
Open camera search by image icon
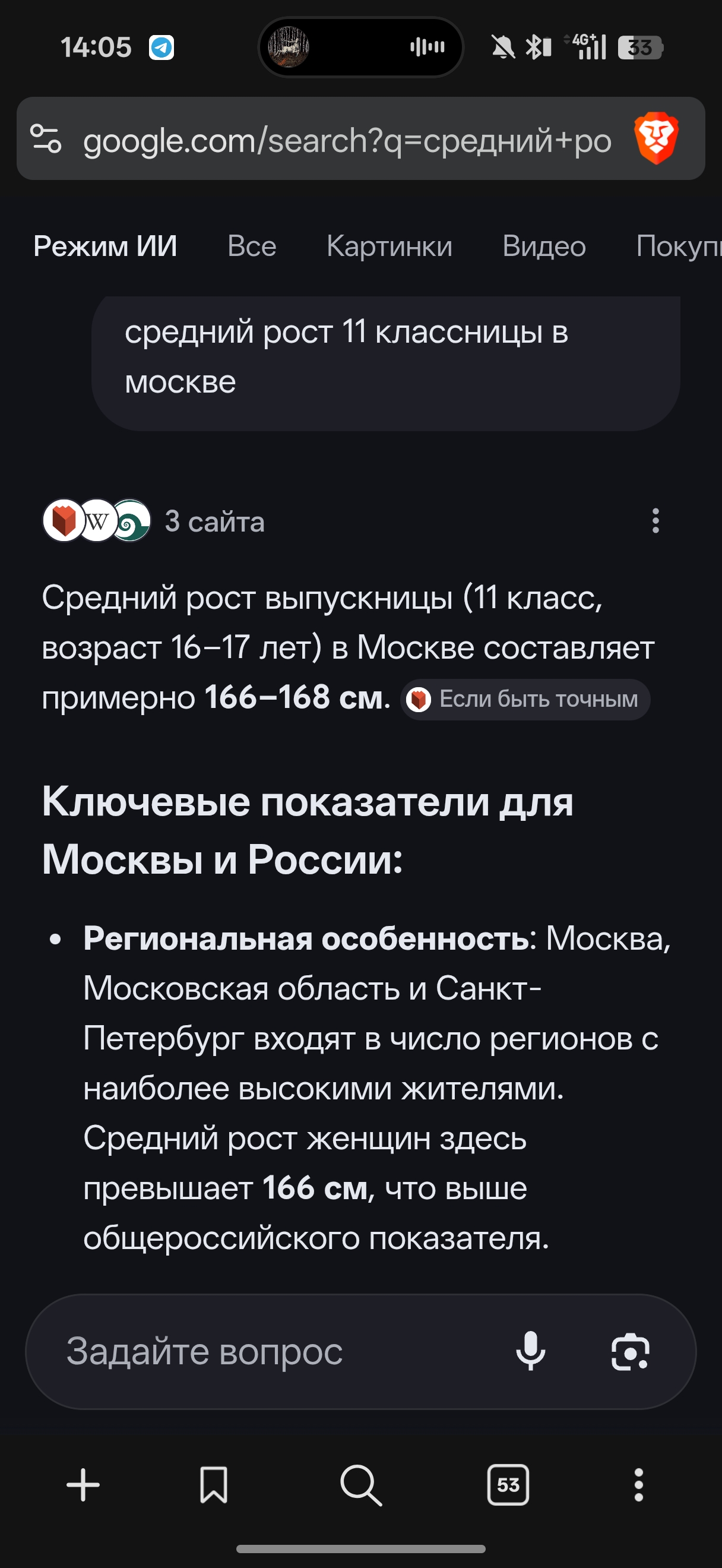630,1352
